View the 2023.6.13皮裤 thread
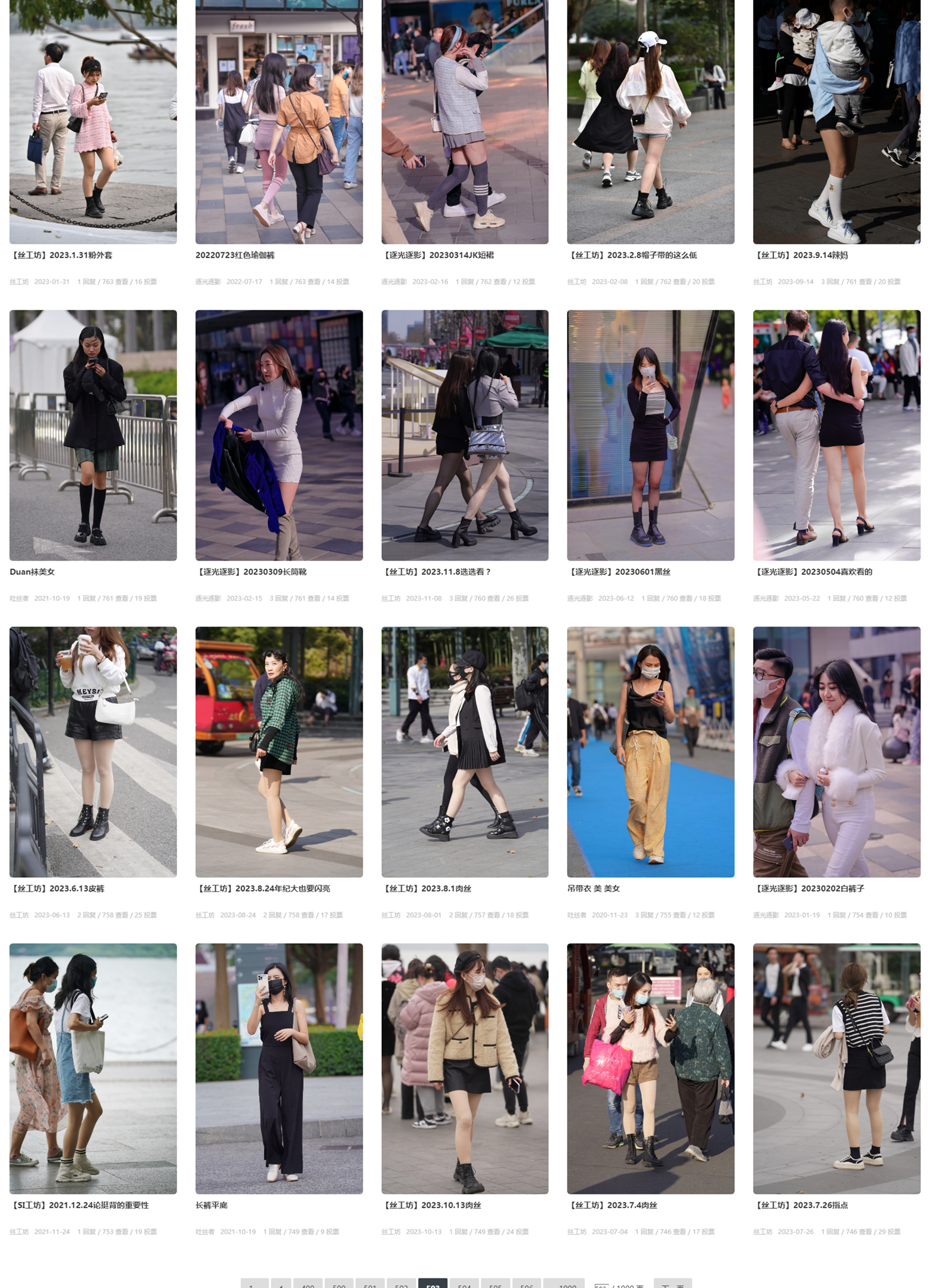The height and width of the screenshot is (1288, 933). click(x=57, y=888)
